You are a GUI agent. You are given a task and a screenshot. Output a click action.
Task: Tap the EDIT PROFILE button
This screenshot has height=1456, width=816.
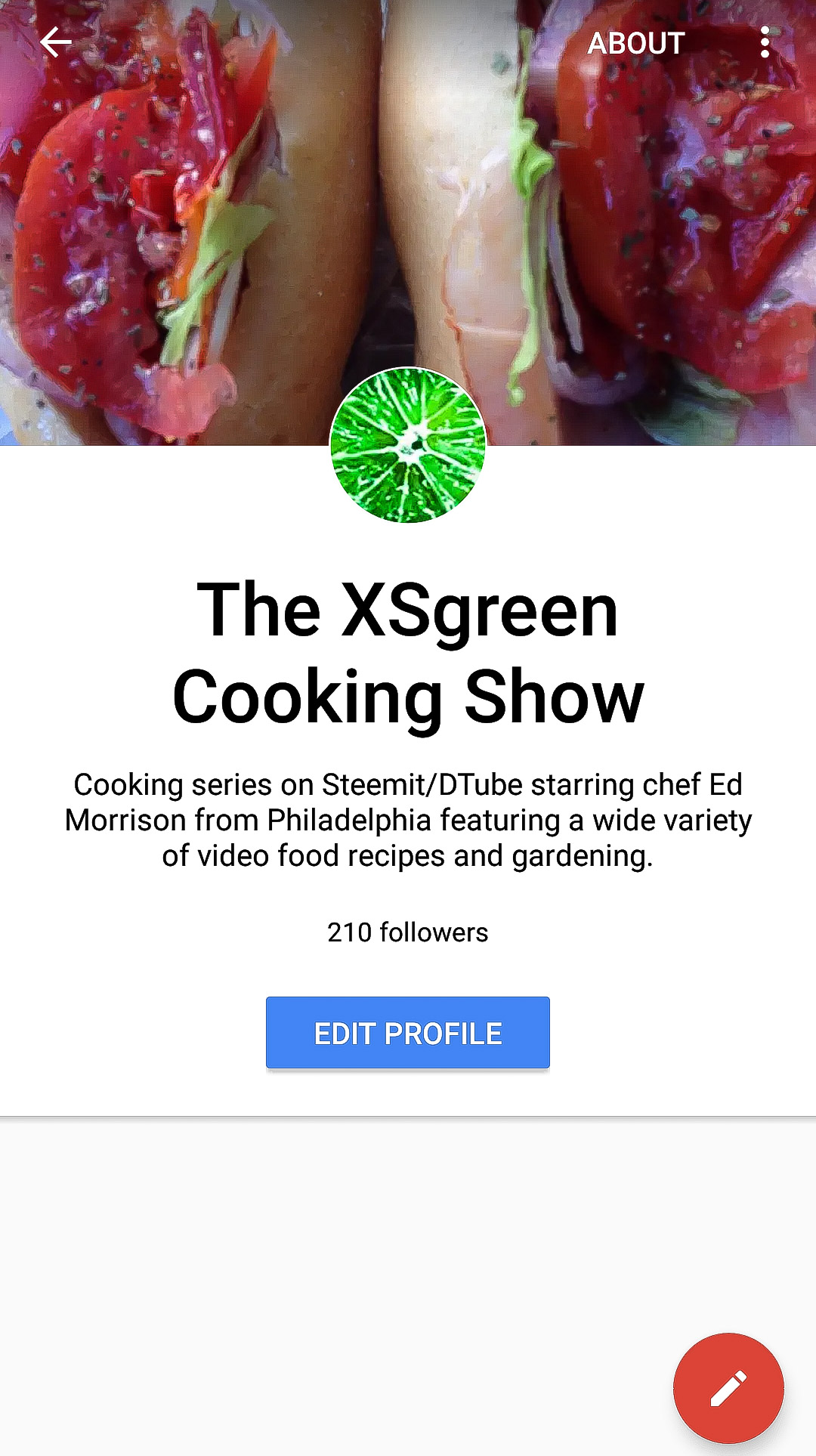[408, 1033]
